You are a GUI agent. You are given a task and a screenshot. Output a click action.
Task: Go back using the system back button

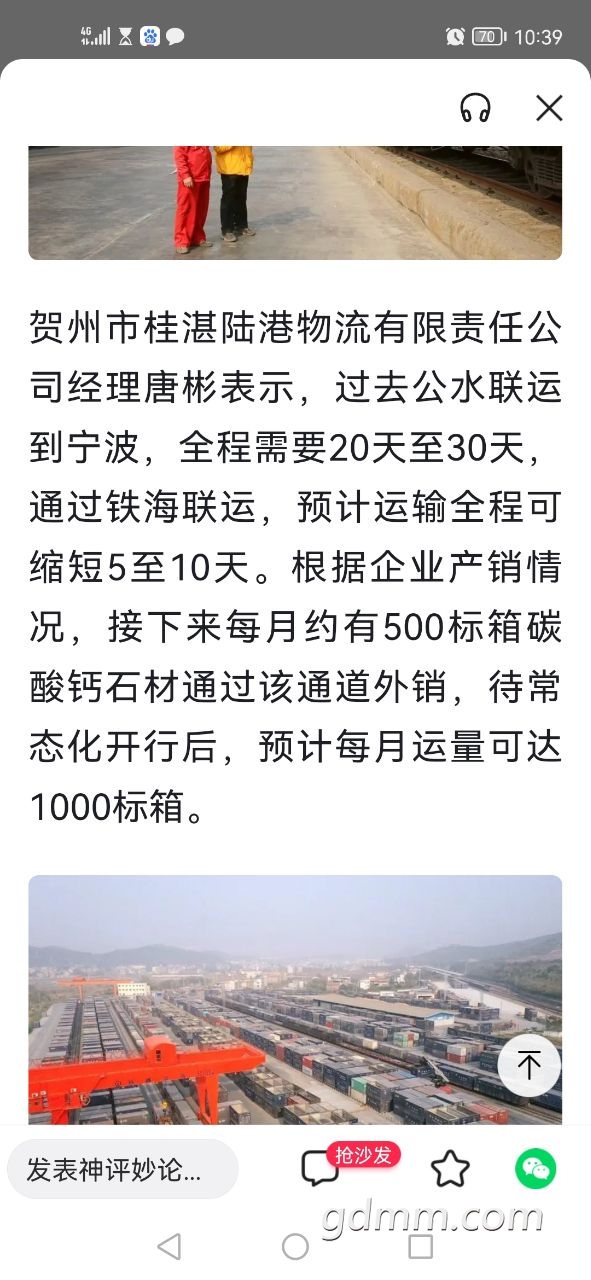click(x=169, y=1246)
